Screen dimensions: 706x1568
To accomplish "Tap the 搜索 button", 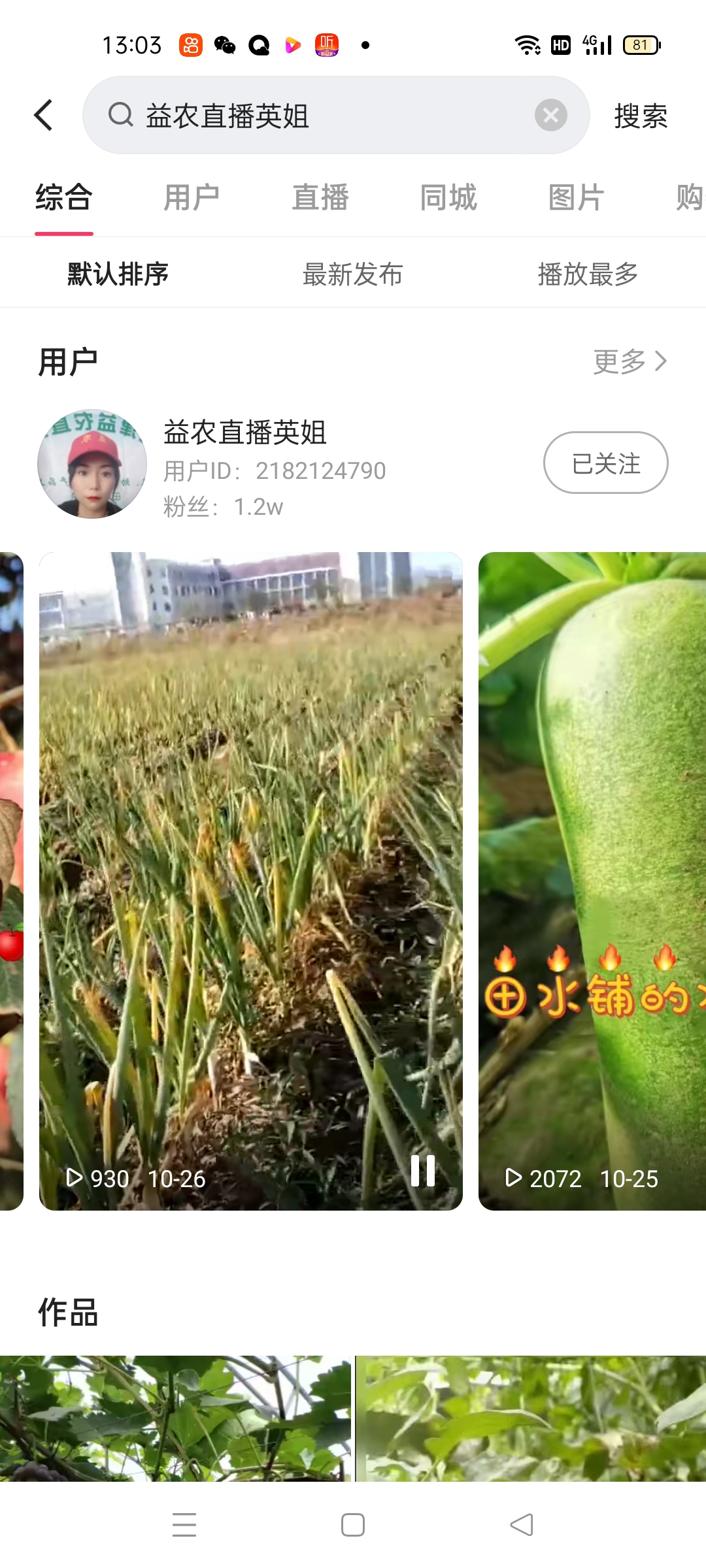I will (640, 116).
